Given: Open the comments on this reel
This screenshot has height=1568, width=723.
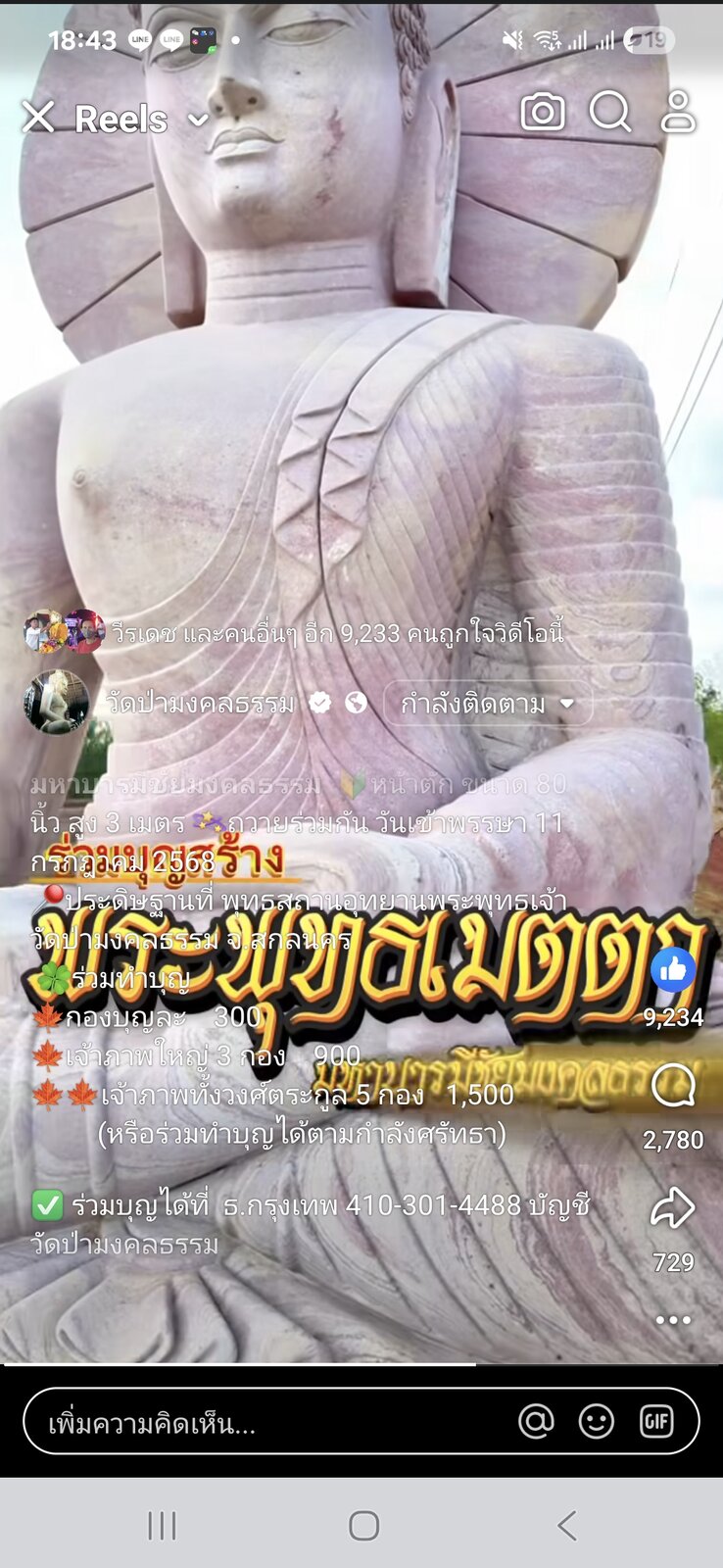Looking at the screenshot, I should pos(673,1086).
